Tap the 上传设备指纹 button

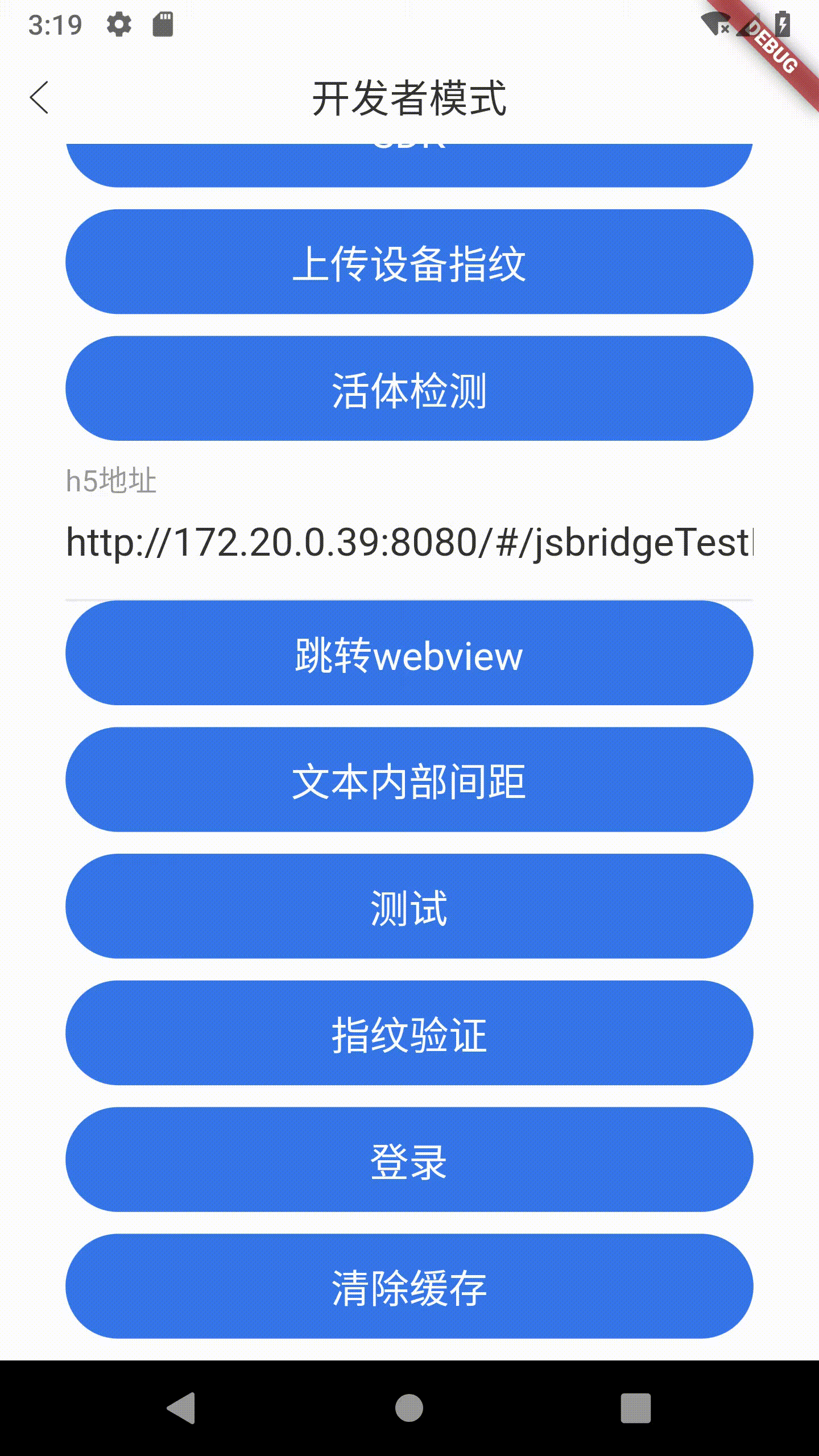point(409,262)
